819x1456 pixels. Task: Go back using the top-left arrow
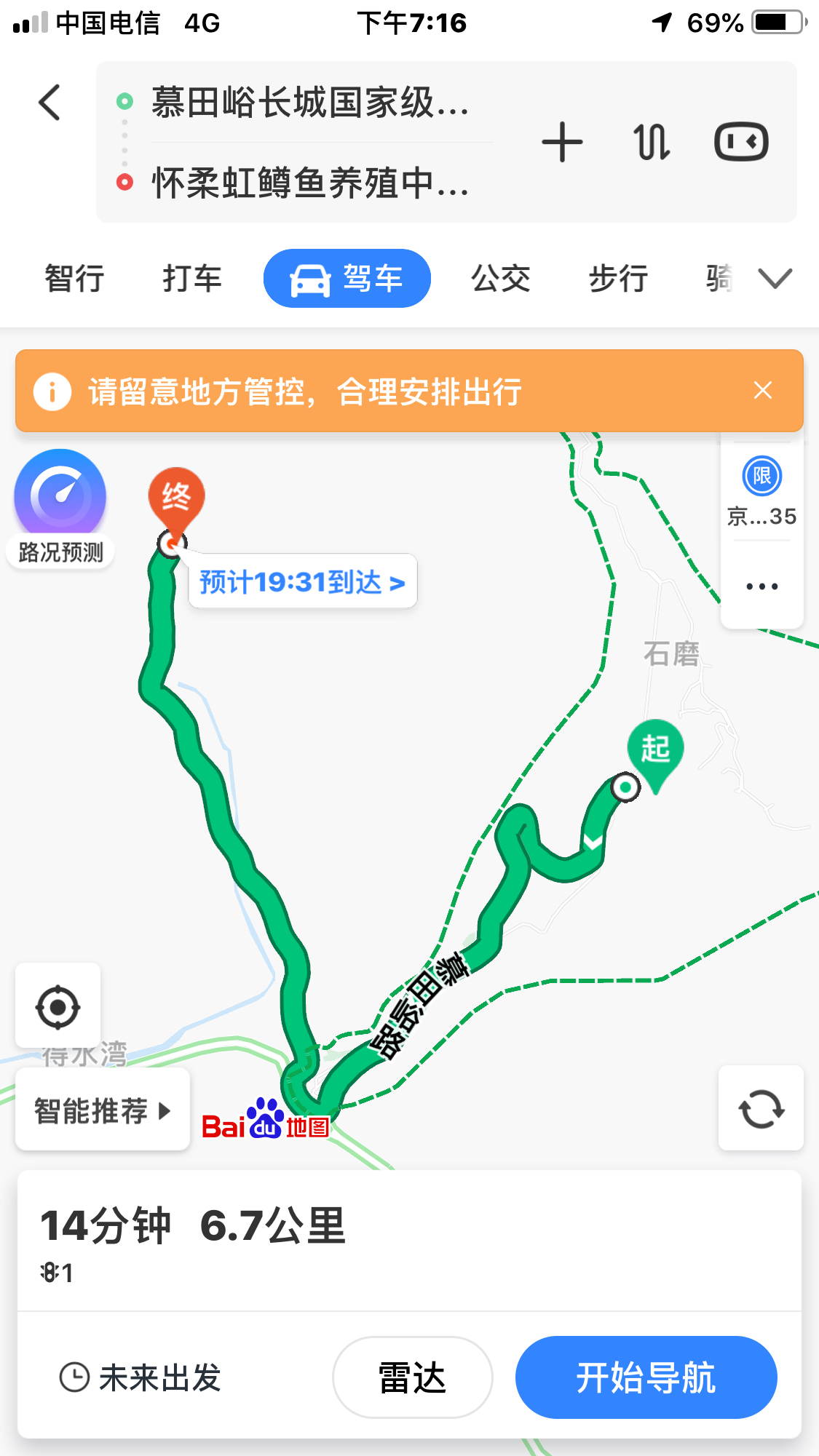[x=50, y=102]
